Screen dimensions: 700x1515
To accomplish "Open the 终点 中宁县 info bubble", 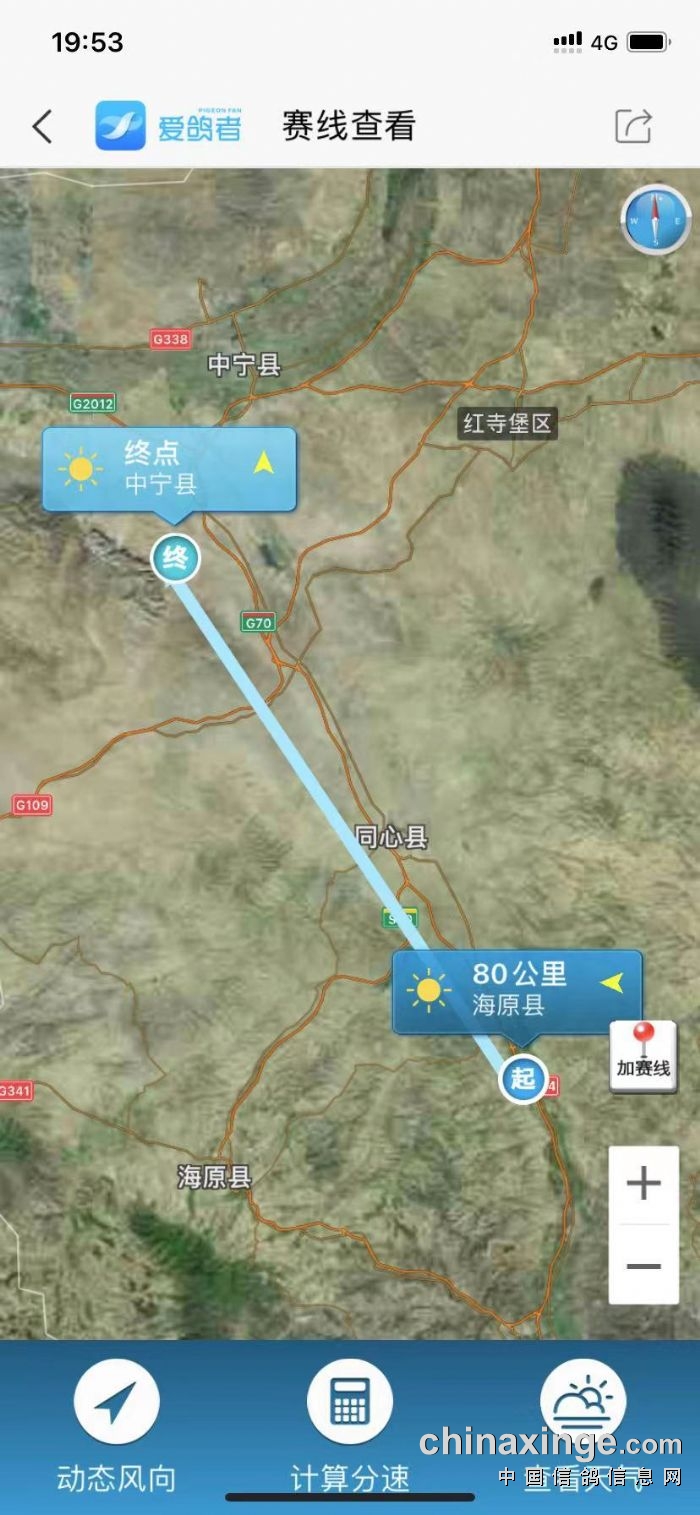I will [169, 469].
